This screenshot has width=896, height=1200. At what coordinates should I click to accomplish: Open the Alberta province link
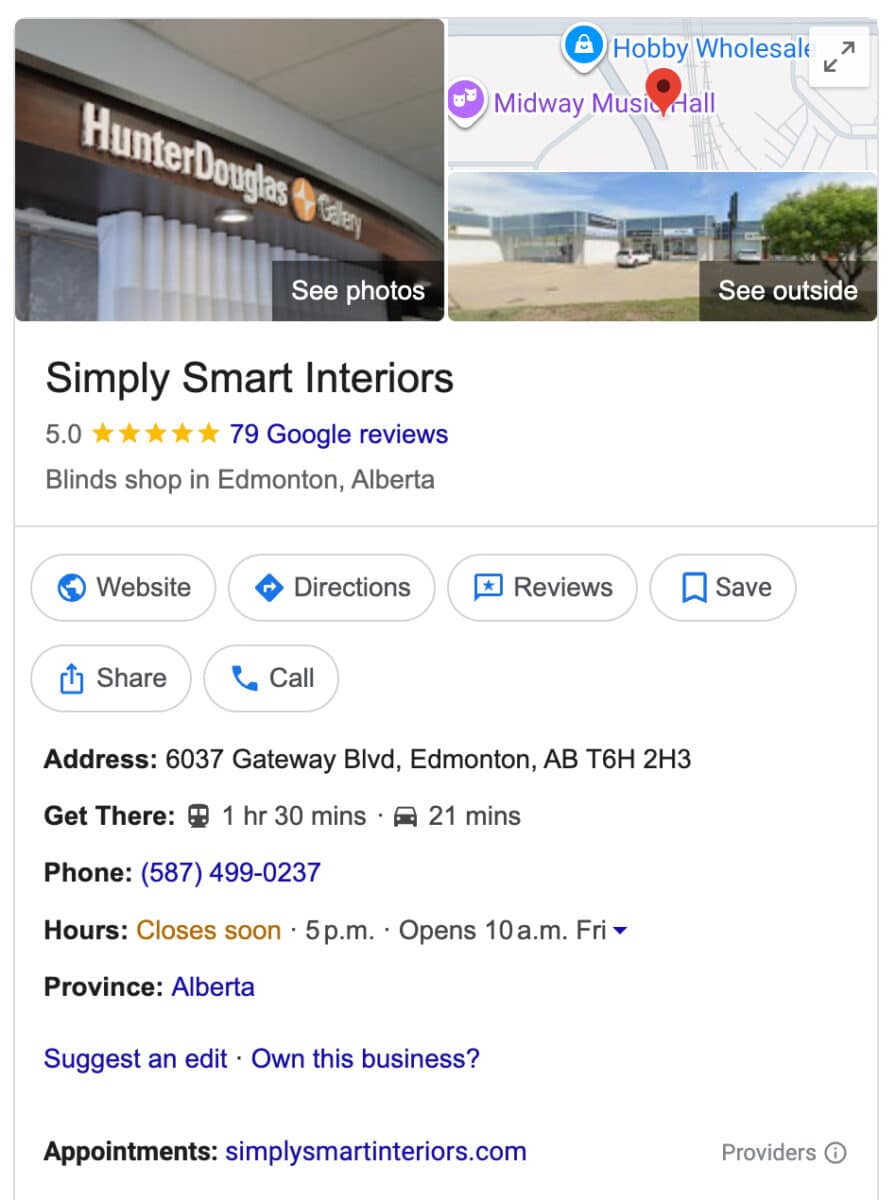213,987
